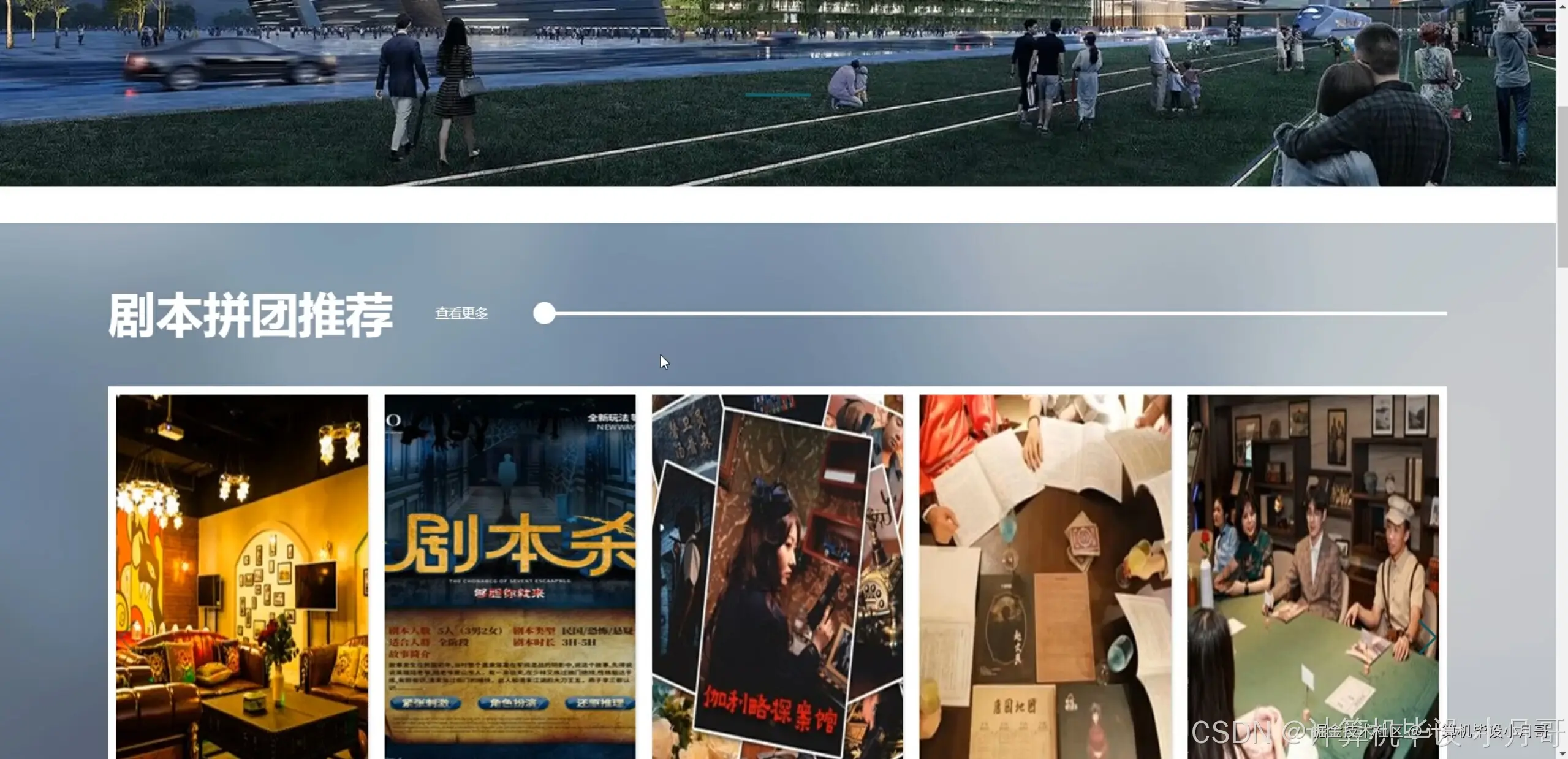The width and height of the screenshot is (1568, 759).
Task: Open the card showing scripts on a table
Action: 1045,576
